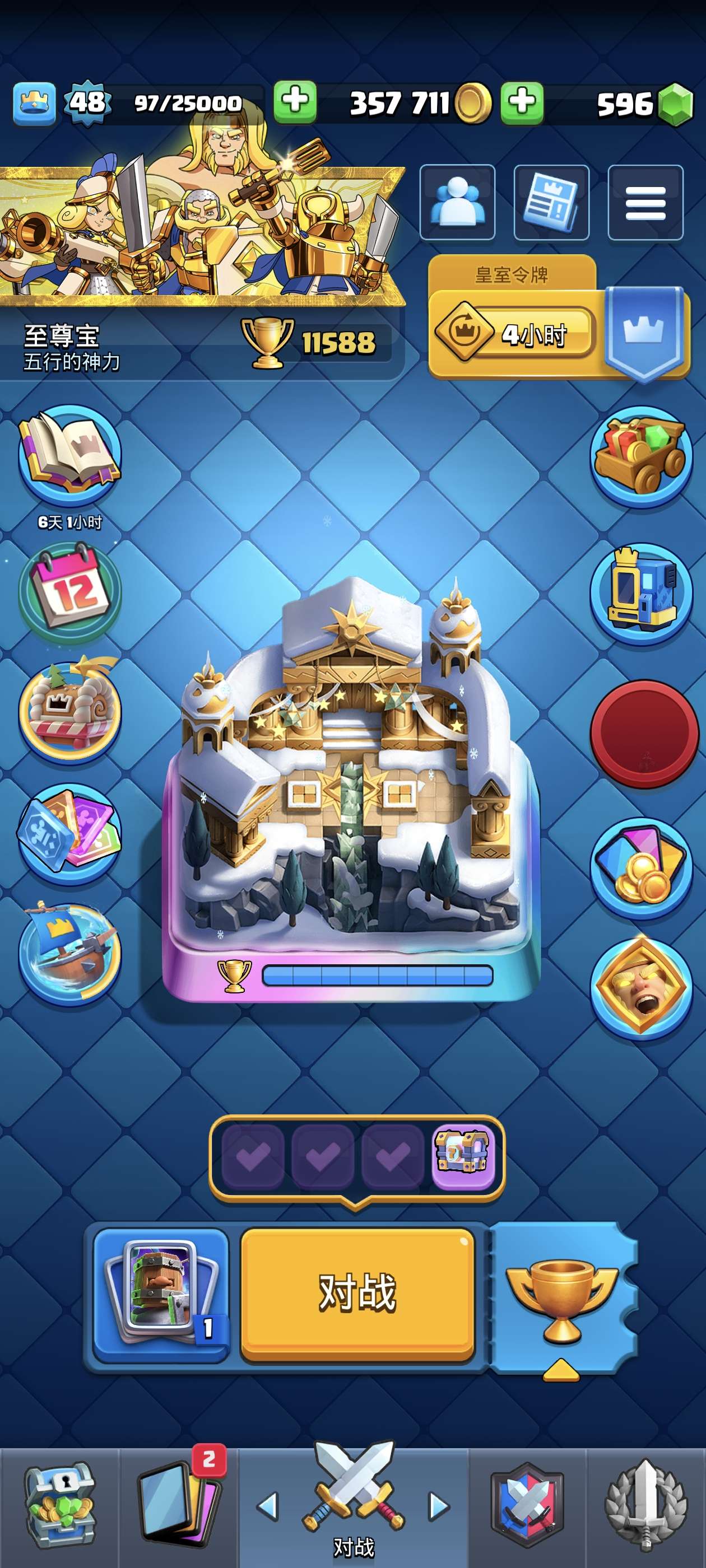706x1568 pixels.
Task: Open the friends list icon
Action: 457,202
